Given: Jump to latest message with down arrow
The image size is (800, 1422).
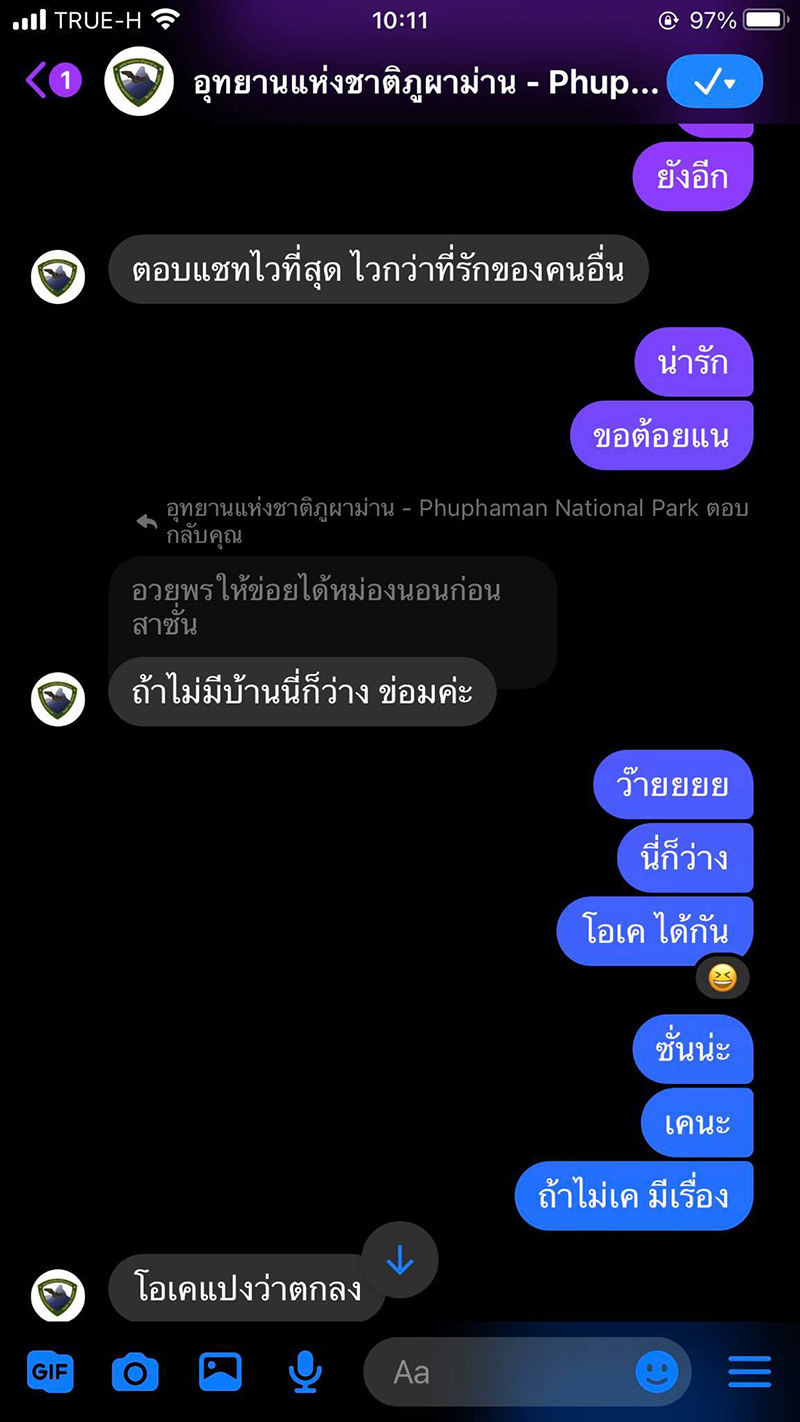Looking at the screenshot, I should 400,1260.
